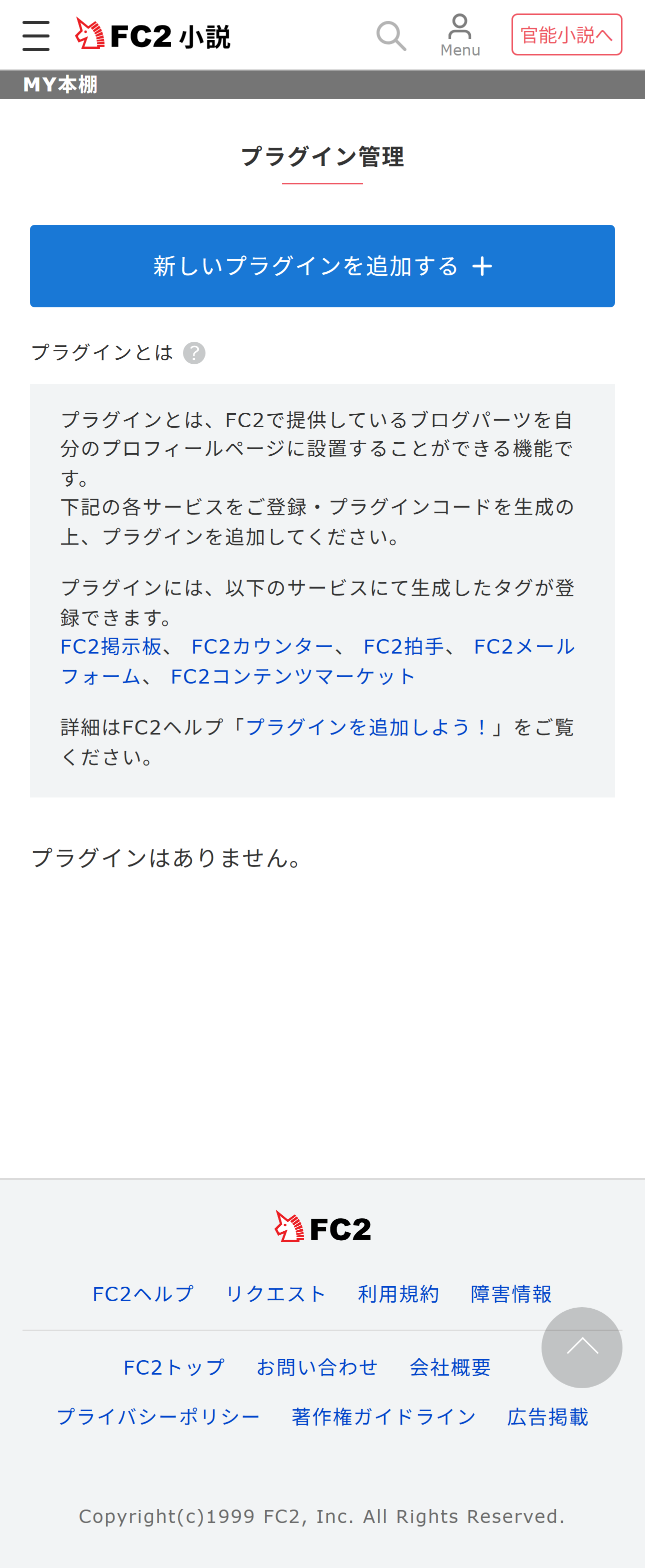Tap the scroll-to-top arrow button
645x1568 pixels.
(581, 1347)
